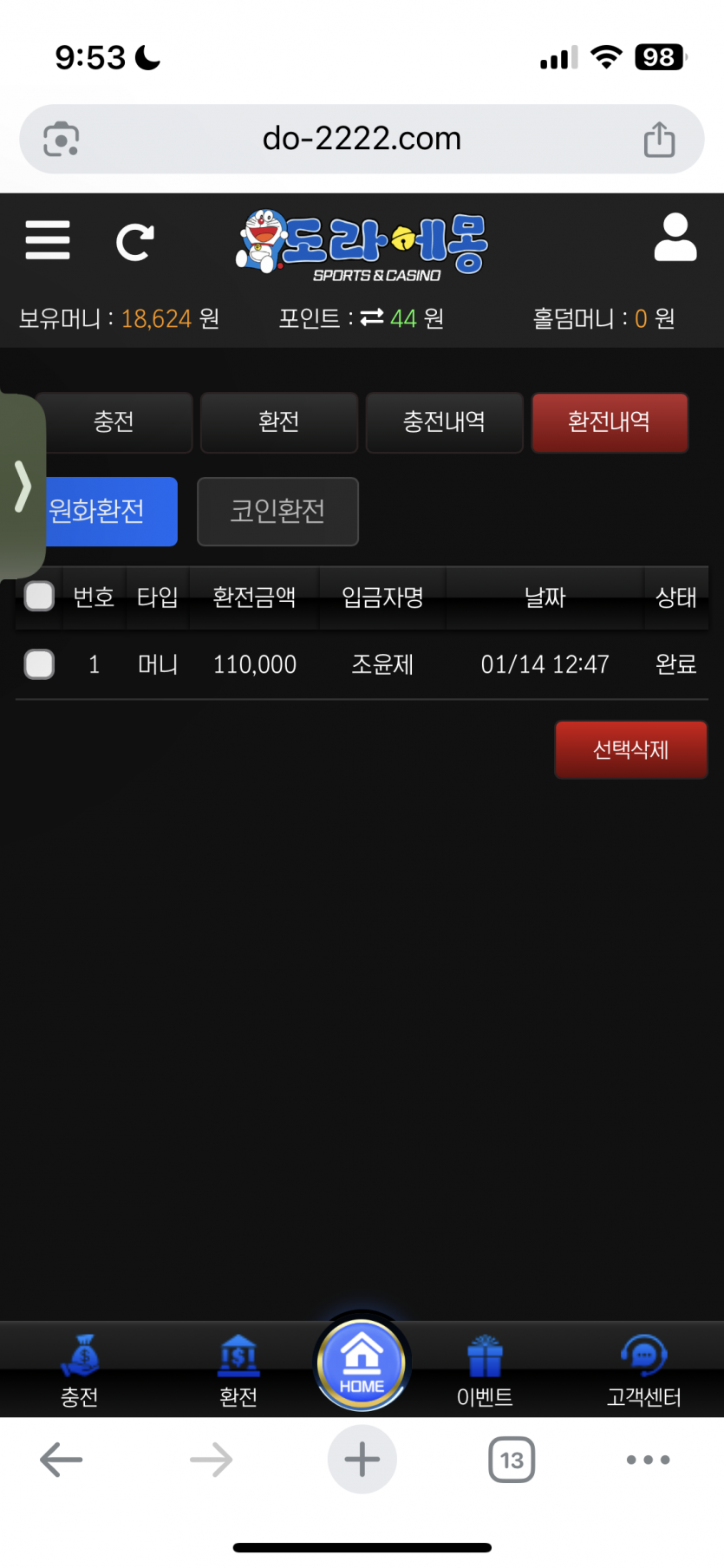
Task: Tap the 선택삭제 button
Action: (631, 749)
